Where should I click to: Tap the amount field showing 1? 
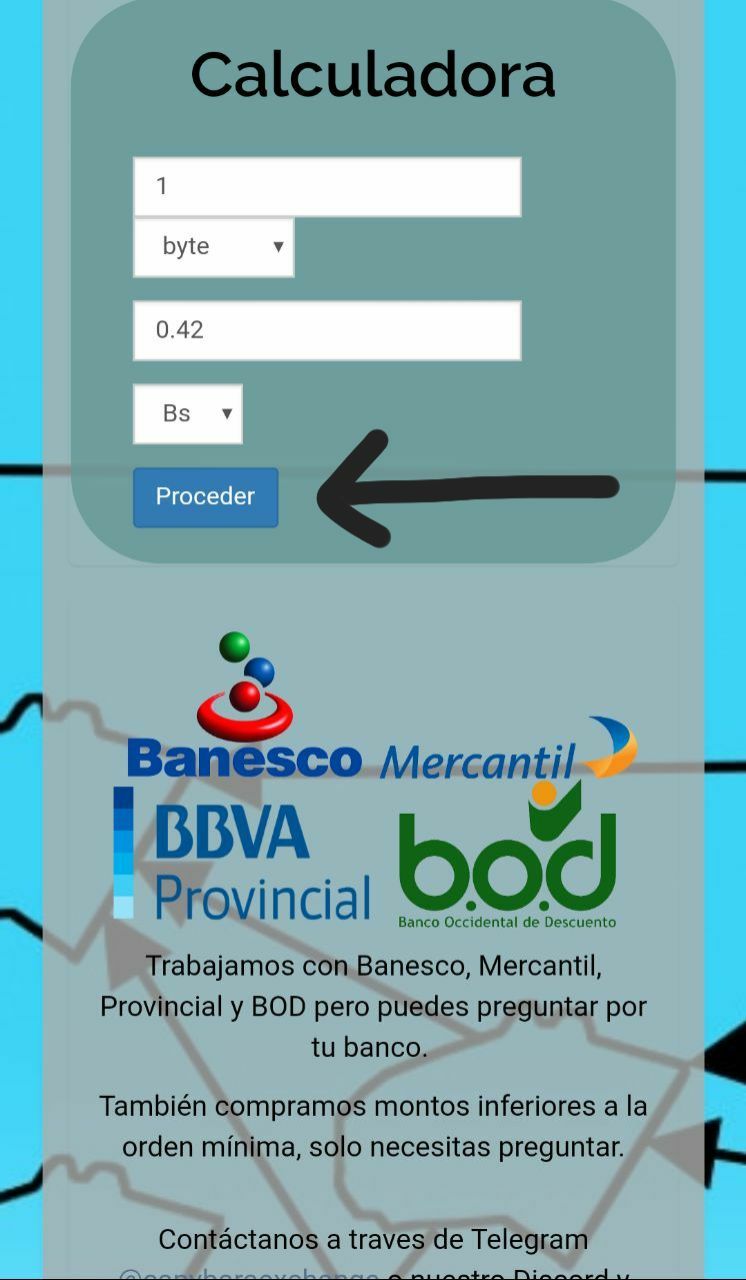point(327,187)
